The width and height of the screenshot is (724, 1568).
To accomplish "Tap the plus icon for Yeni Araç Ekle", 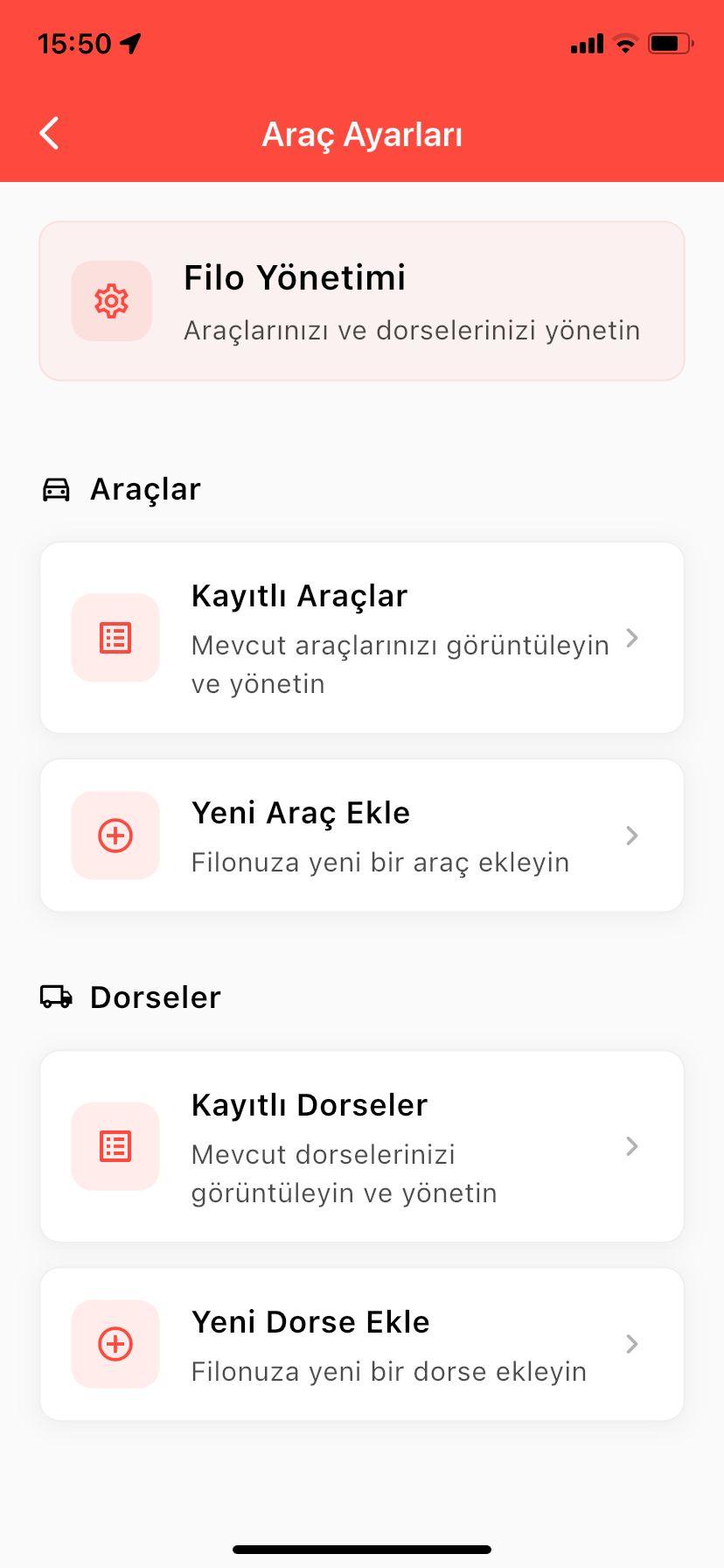I will (x=115, y=836).
